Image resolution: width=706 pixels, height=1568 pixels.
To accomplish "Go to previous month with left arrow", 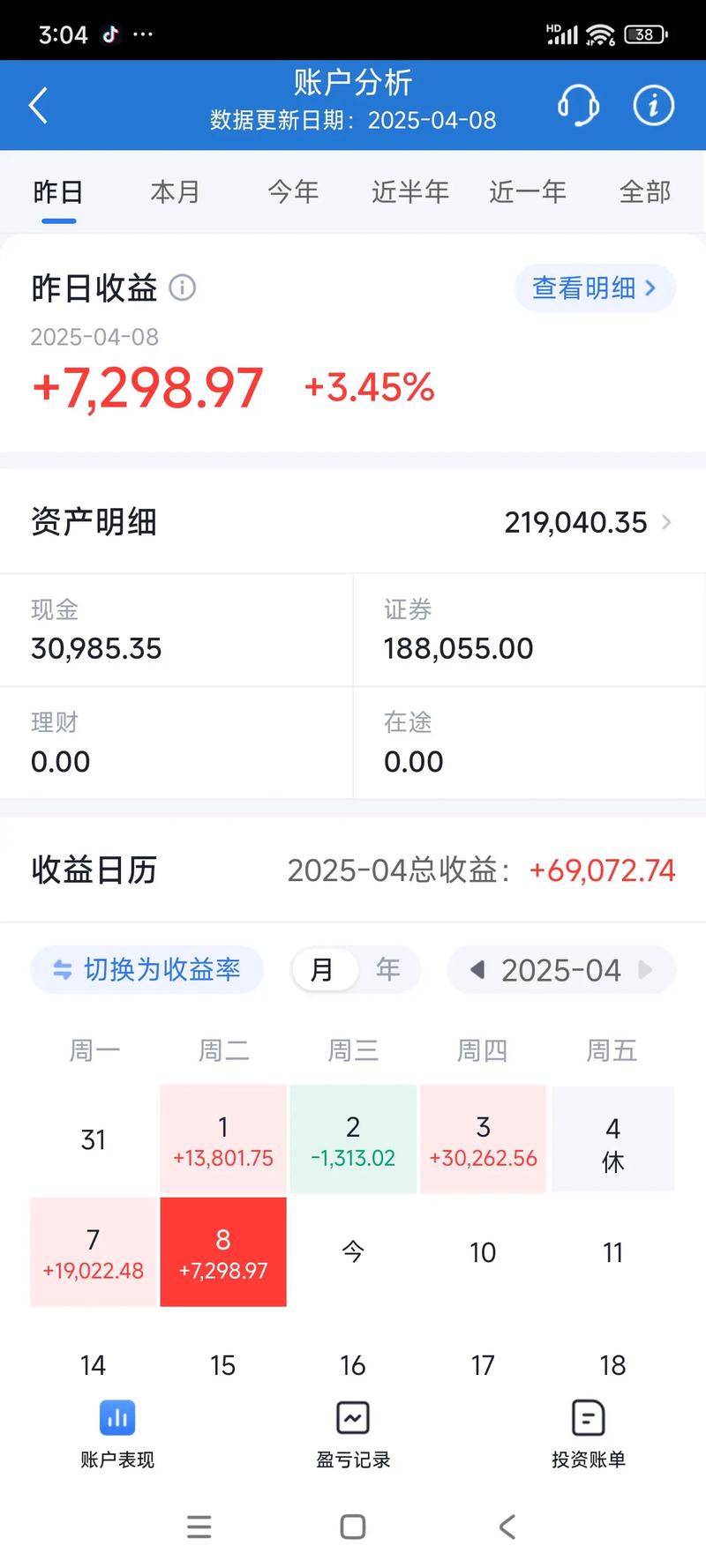I will (477, 971).
